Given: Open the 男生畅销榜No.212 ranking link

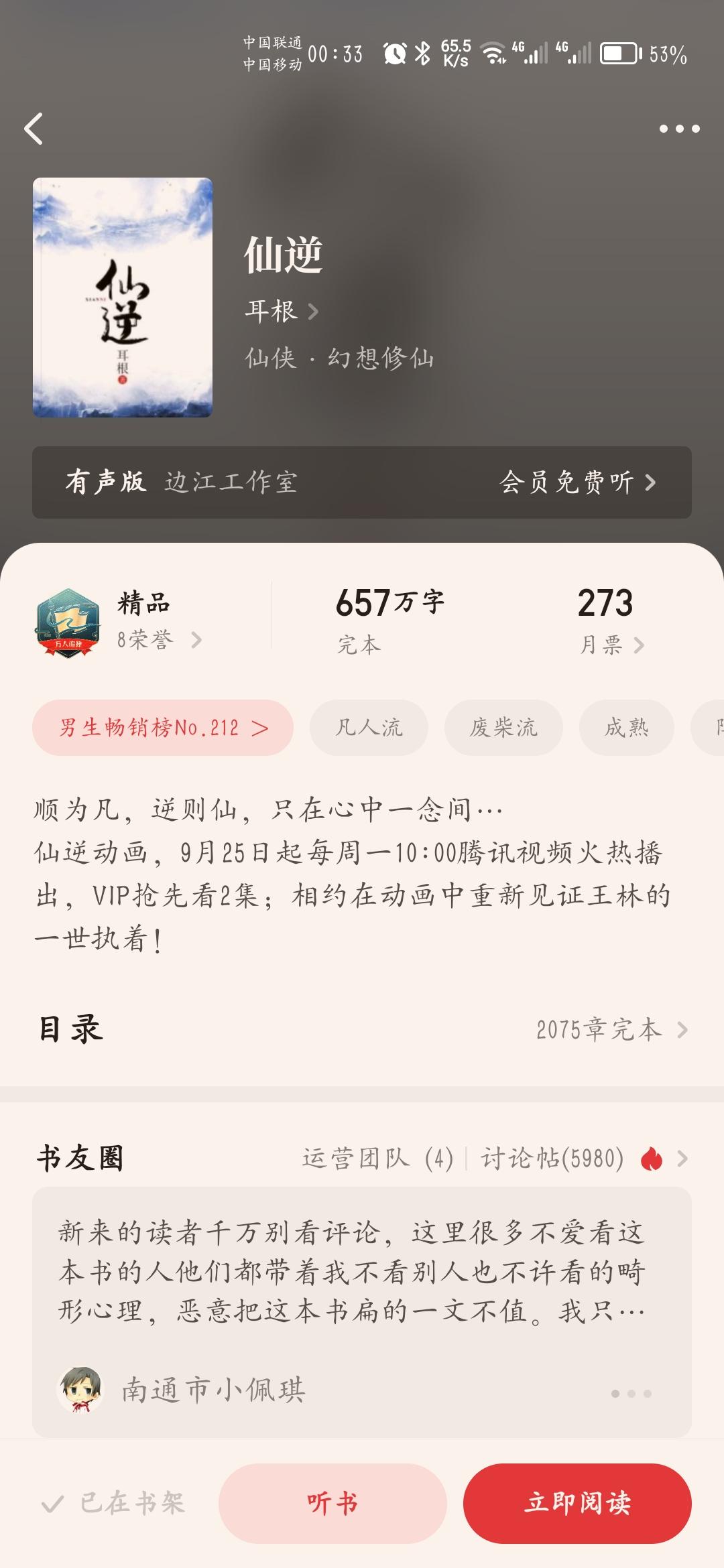Looking at the screenshot, I should click(x=163, y=726).
